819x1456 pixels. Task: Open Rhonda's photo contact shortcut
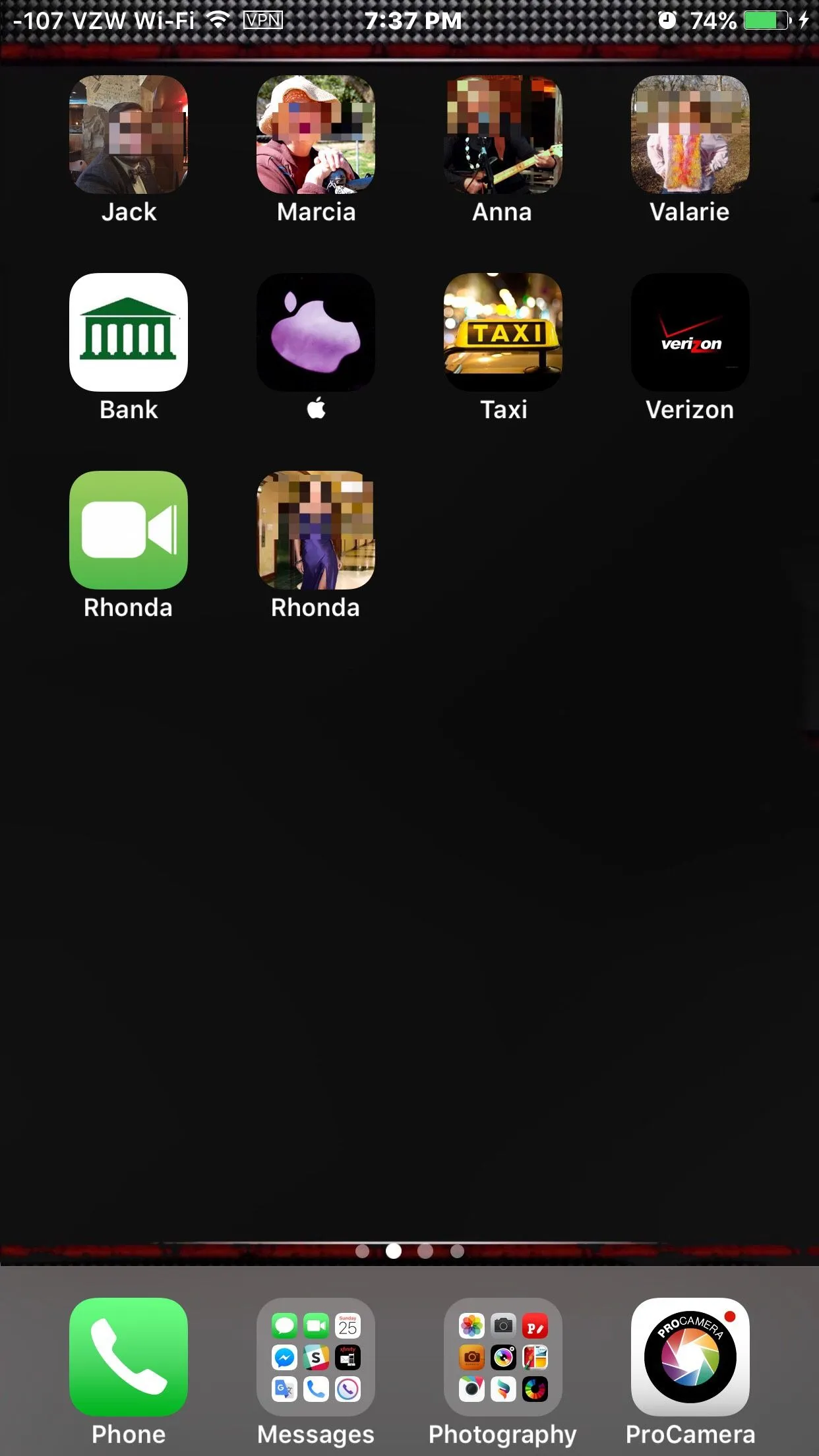tap(316, 530)
